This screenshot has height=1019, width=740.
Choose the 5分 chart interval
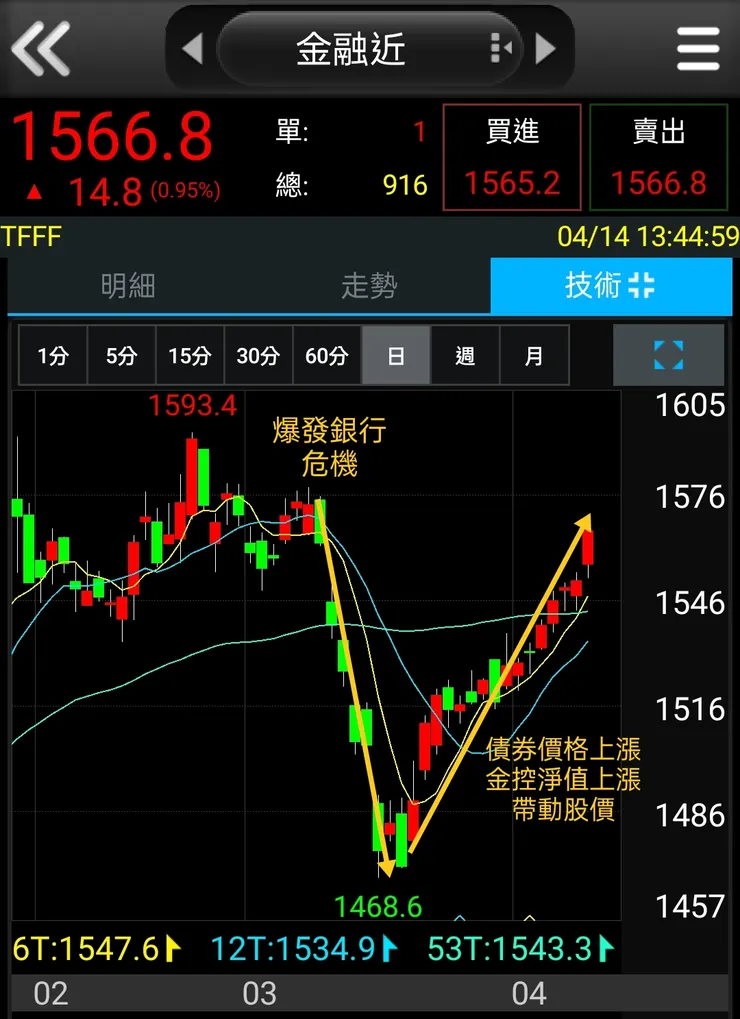click(x=121, y=355)
